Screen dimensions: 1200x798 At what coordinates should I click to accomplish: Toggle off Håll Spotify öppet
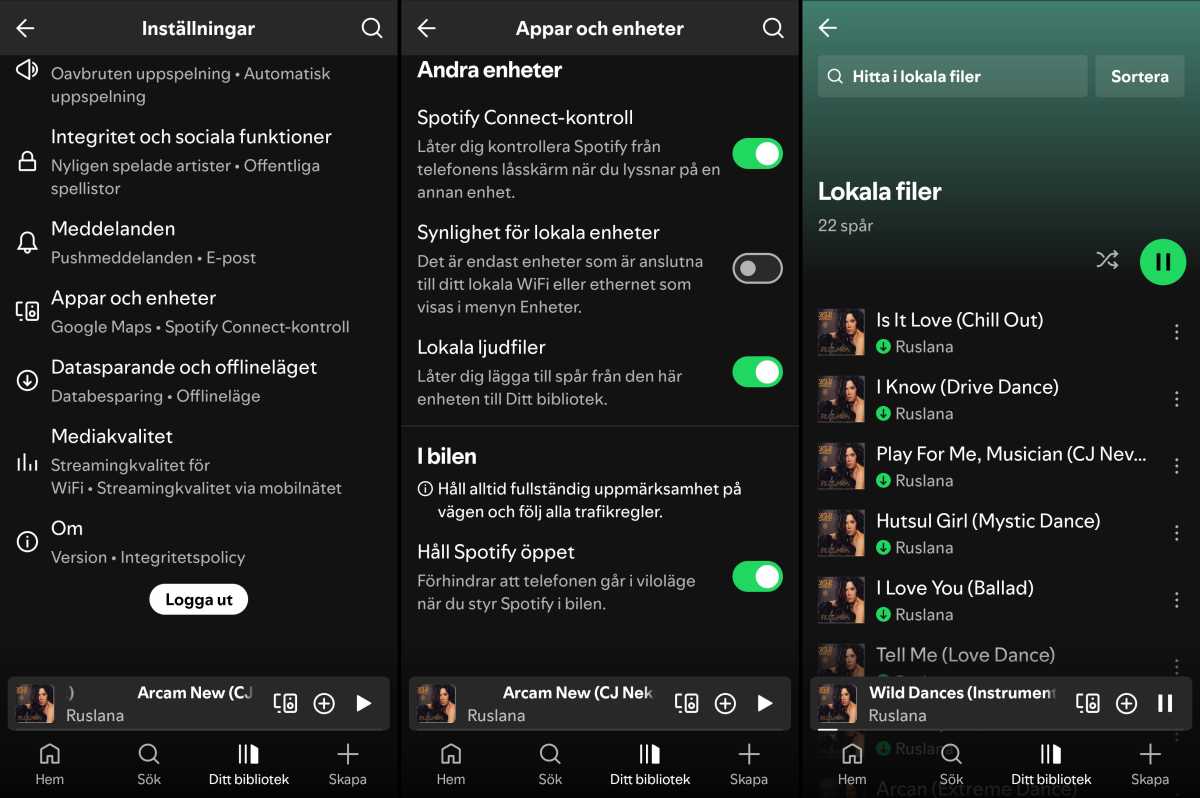(757, 576)
